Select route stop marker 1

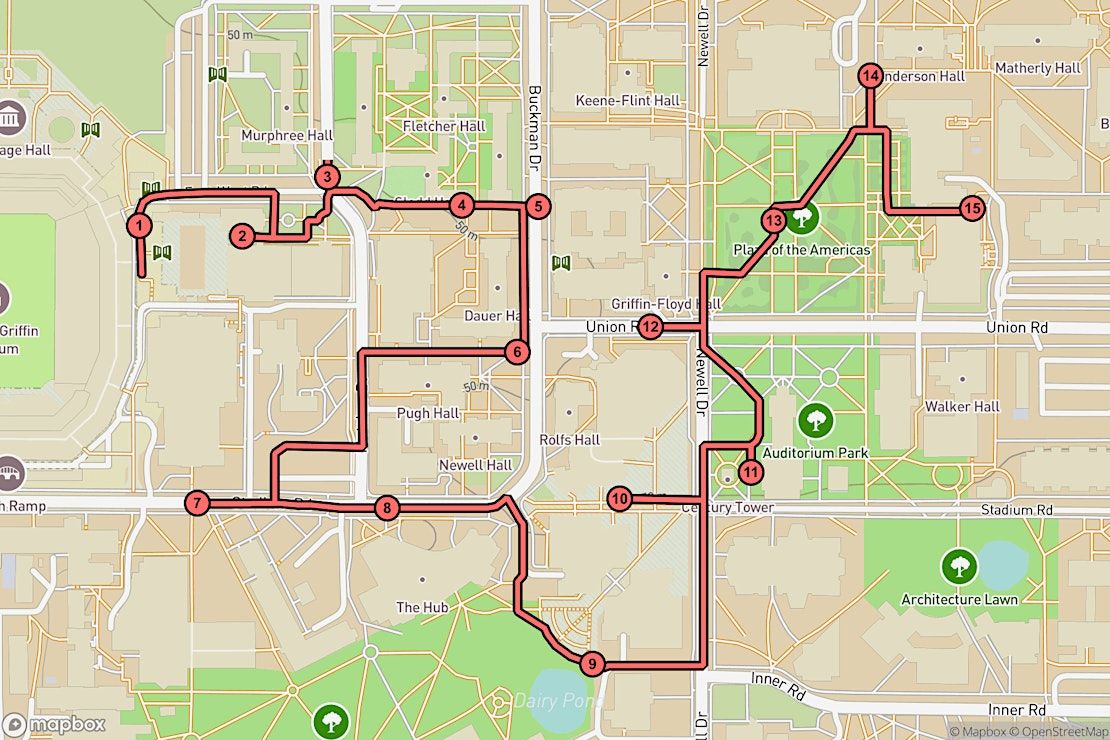click(139, 227)
